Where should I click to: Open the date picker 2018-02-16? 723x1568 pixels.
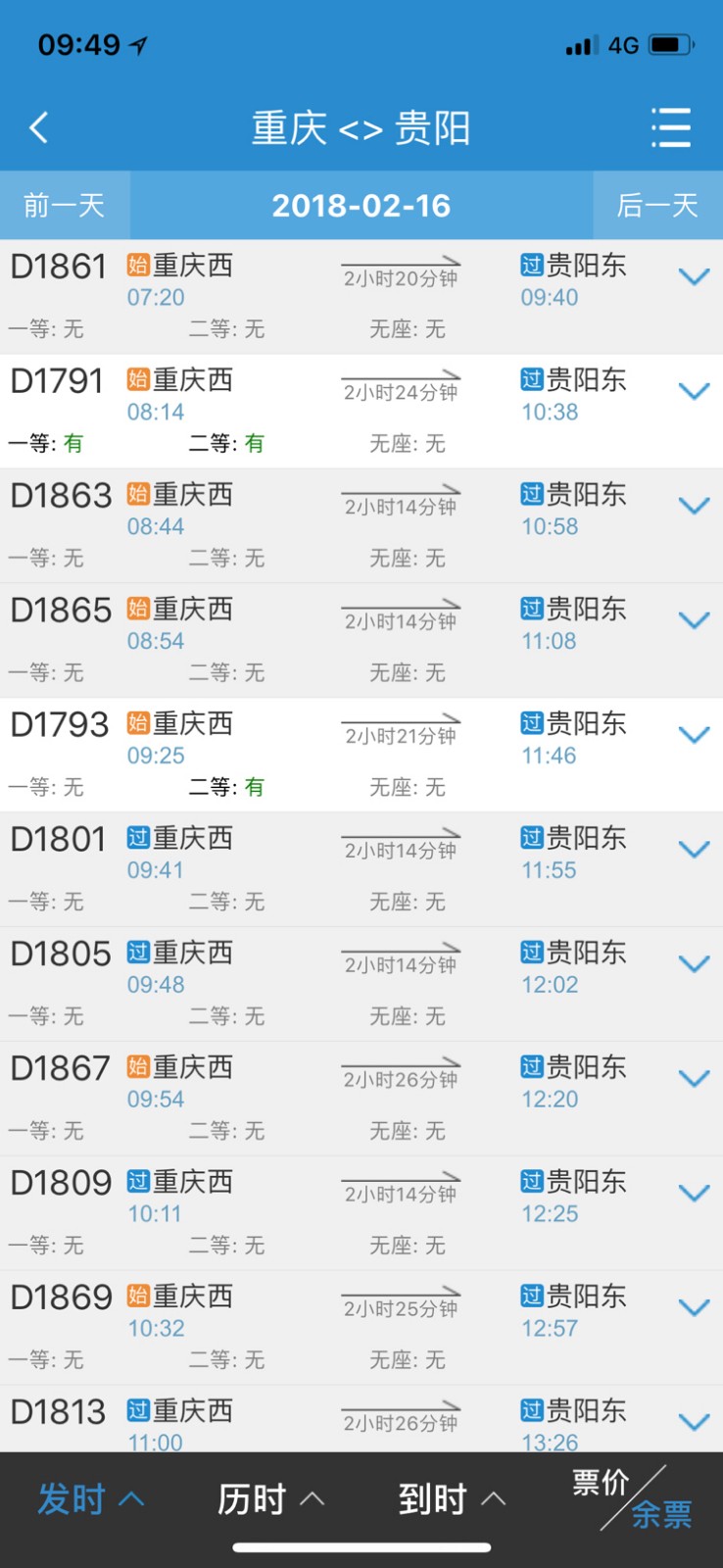click(361, 205)
